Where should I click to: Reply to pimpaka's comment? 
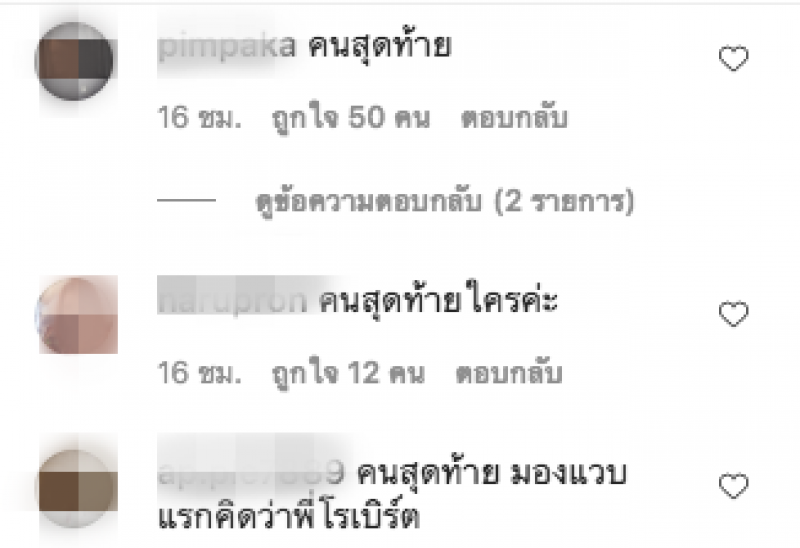(x=513, y=119)
